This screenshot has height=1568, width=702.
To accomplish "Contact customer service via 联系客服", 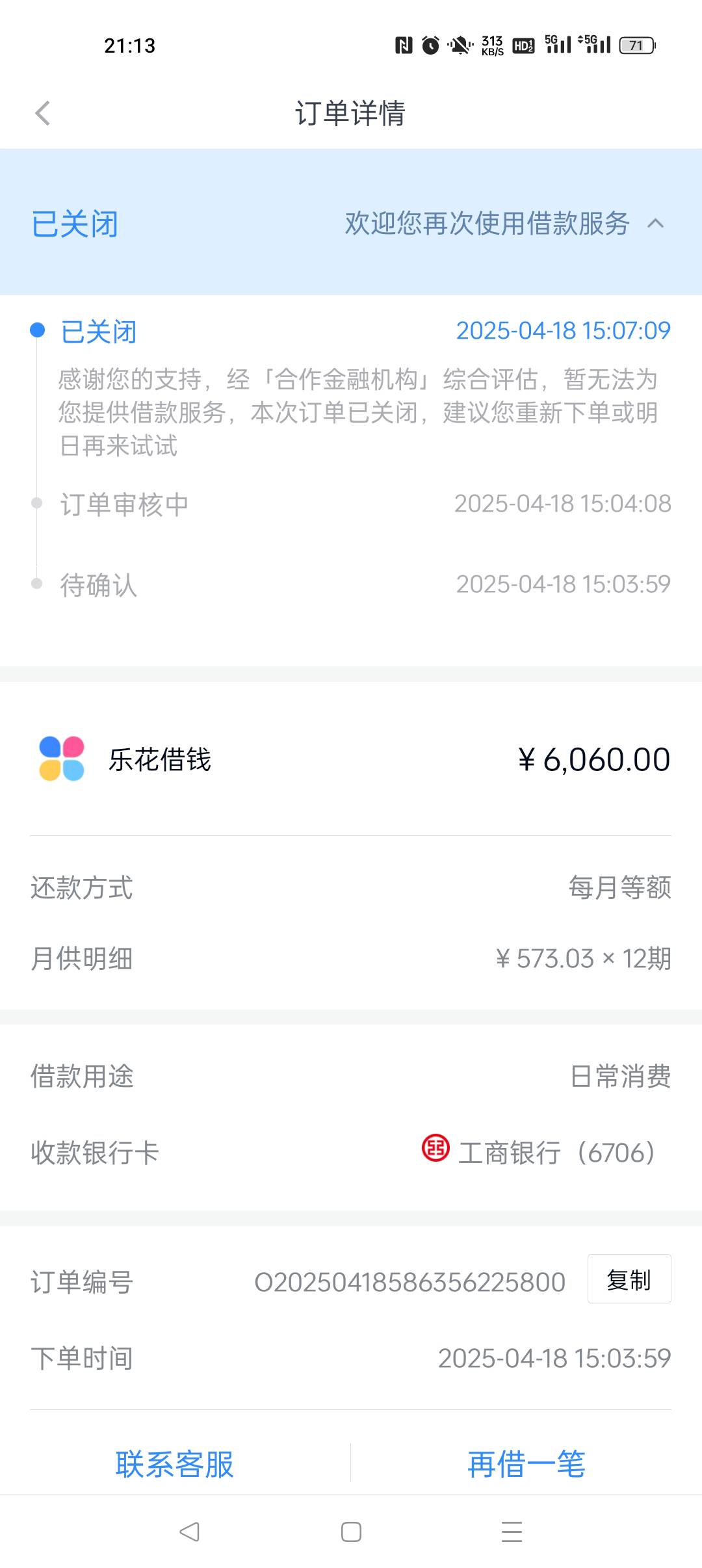I will pos(175,1464).
